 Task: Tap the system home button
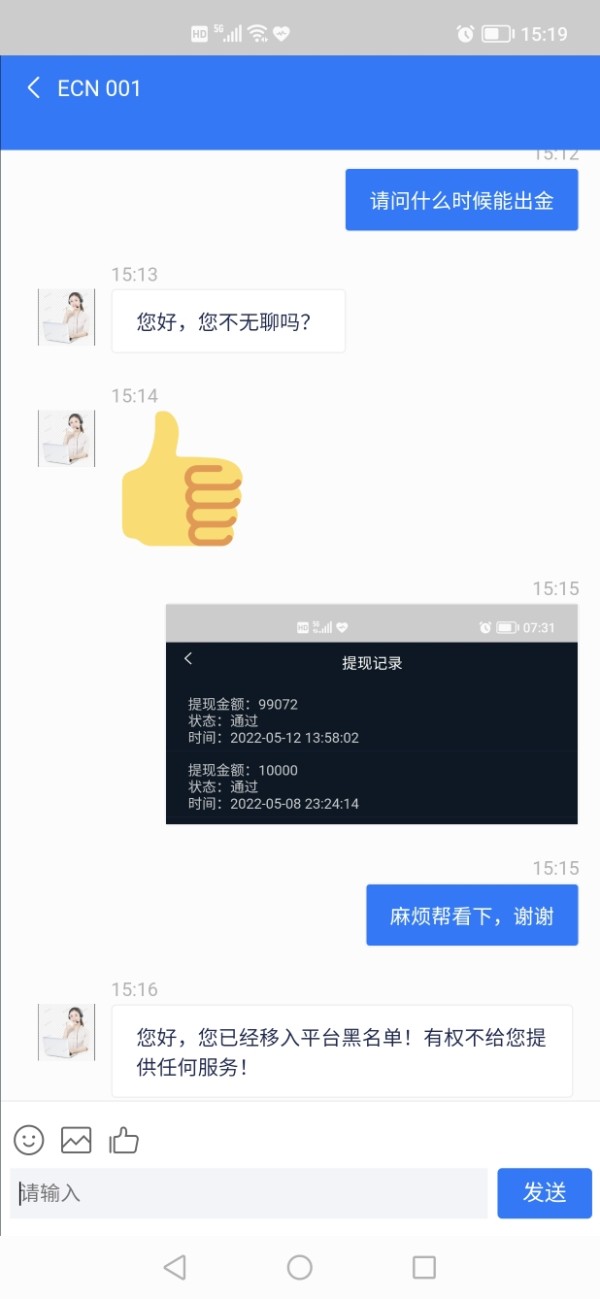[x=300, y=1267]
